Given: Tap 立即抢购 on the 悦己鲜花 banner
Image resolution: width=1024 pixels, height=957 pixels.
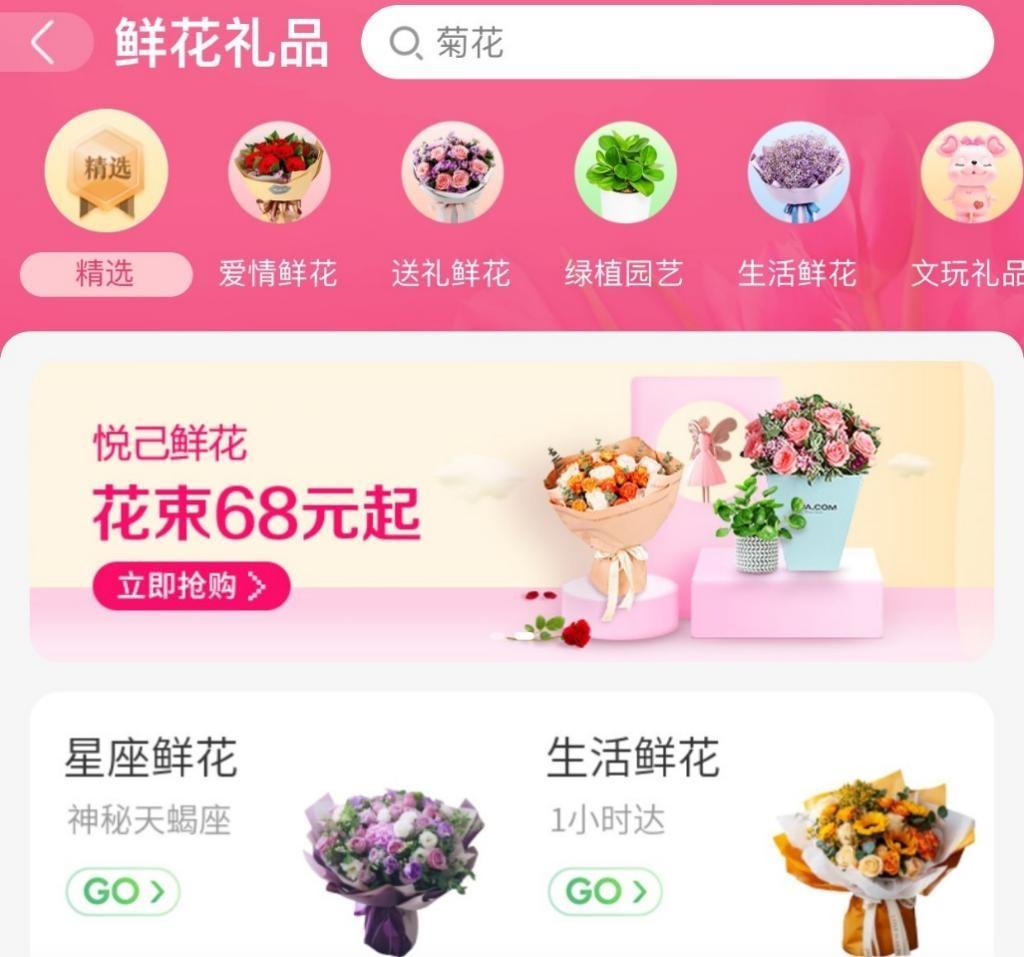Looking at the screenshot, I should click(x=191, y=586).
